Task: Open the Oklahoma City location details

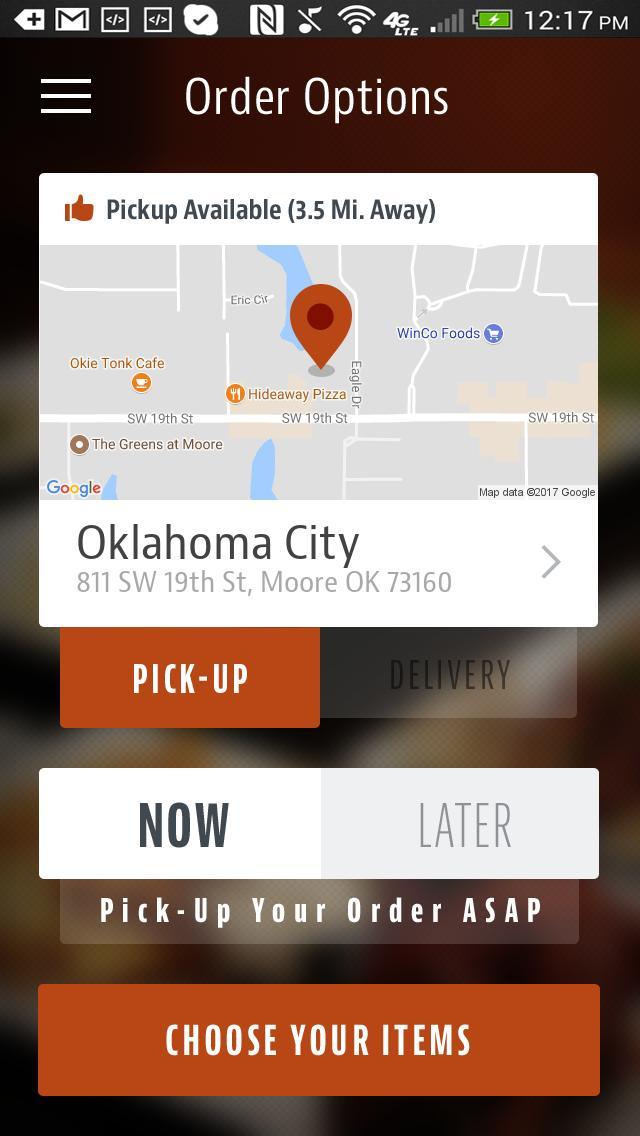Action: [318, 562]
